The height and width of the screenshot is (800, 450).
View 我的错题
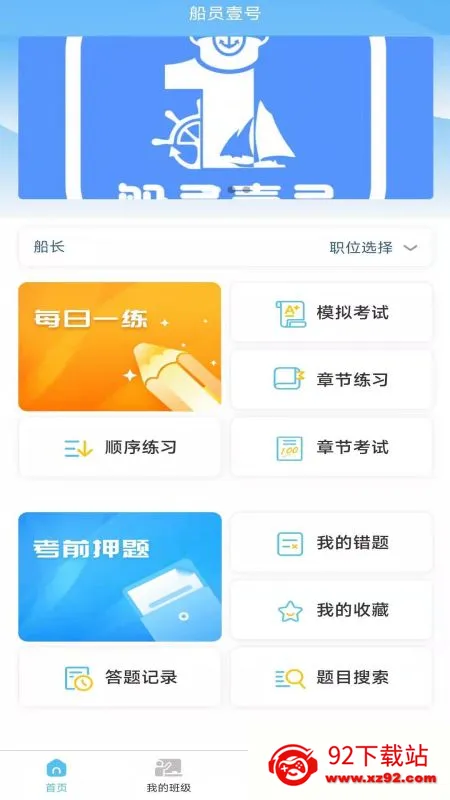[x=332, y=542]
